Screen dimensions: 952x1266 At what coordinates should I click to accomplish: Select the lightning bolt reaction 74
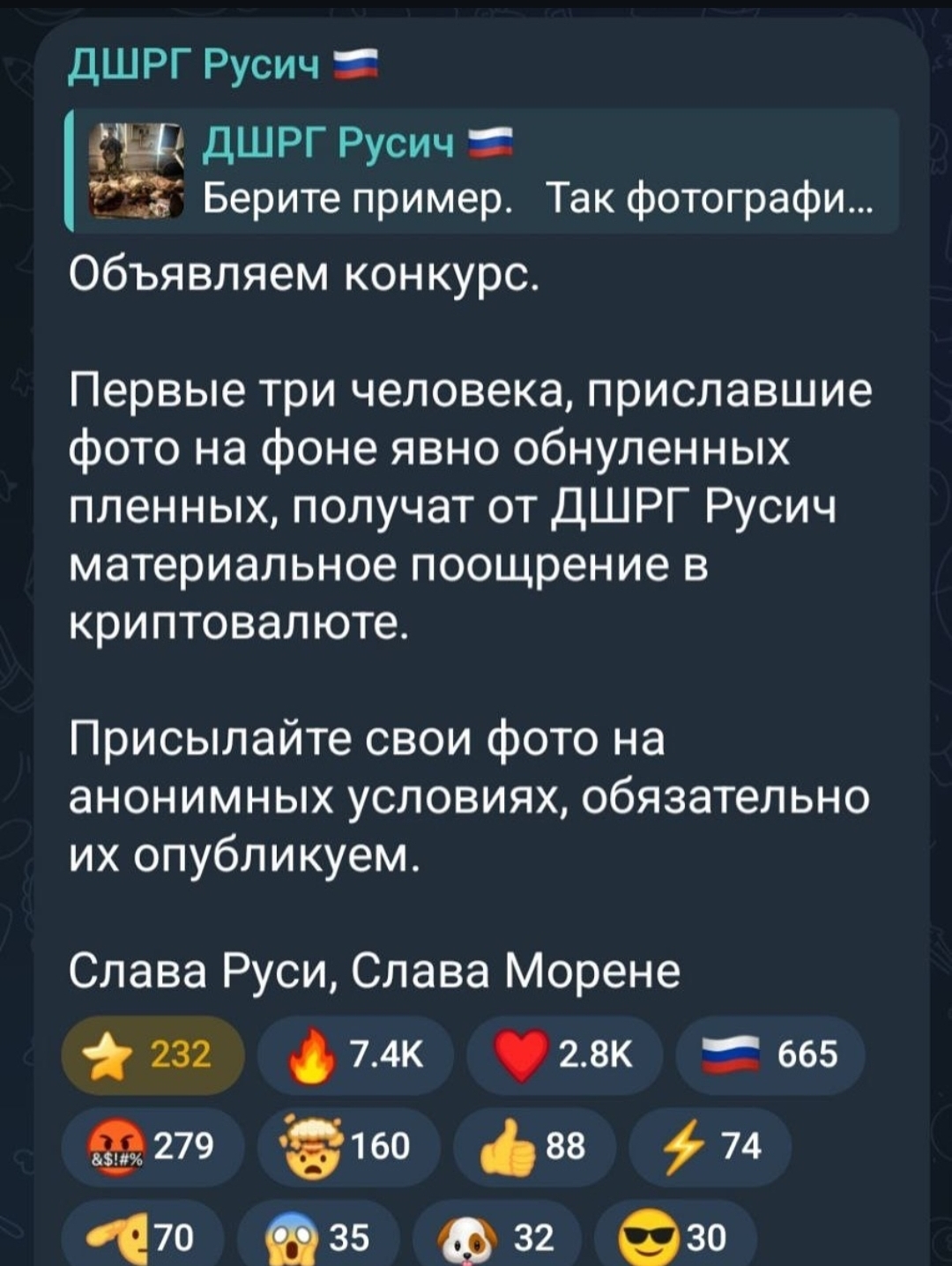710,1147
